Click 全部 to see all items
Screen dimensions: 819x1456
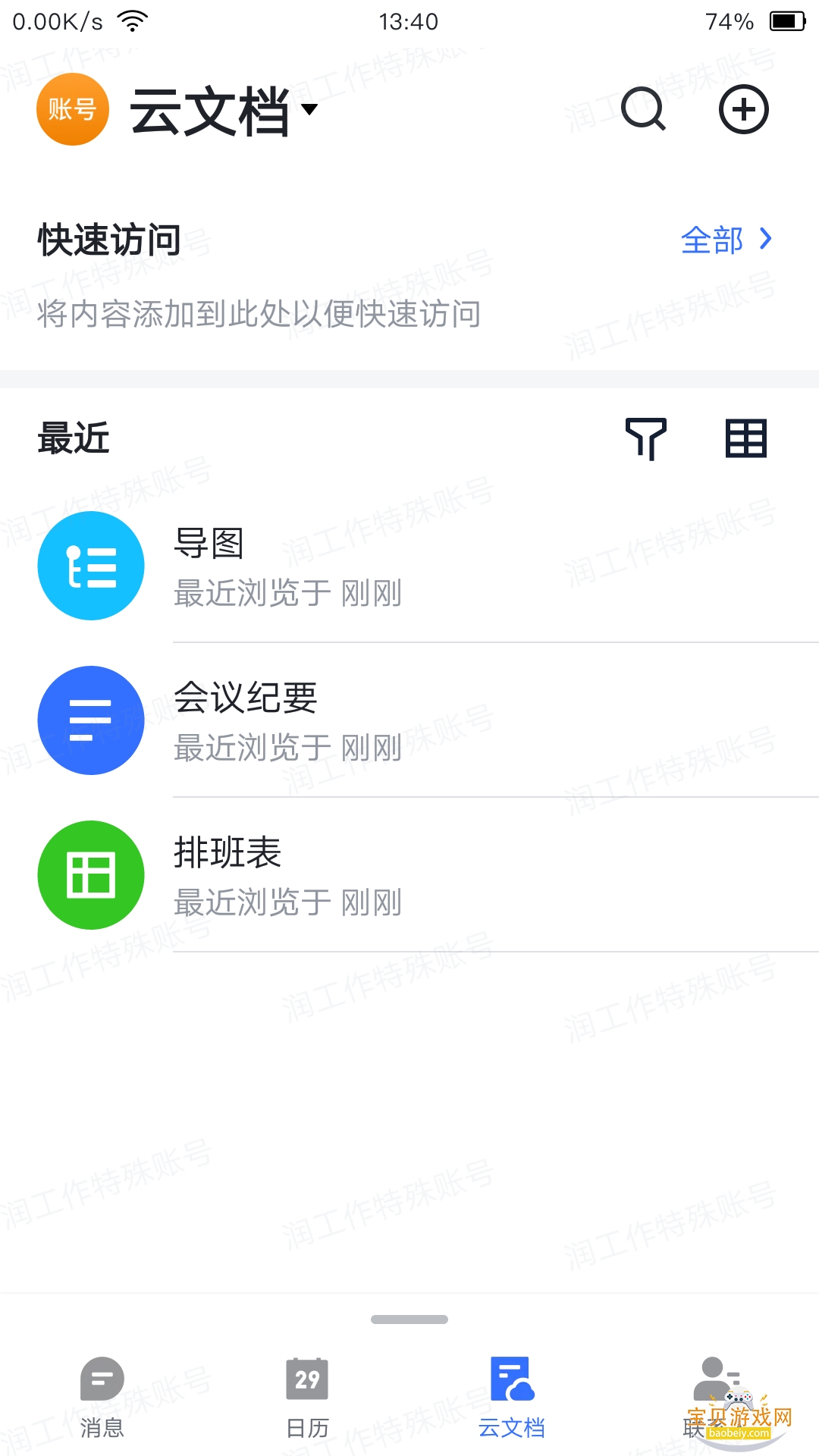point(711,240)
